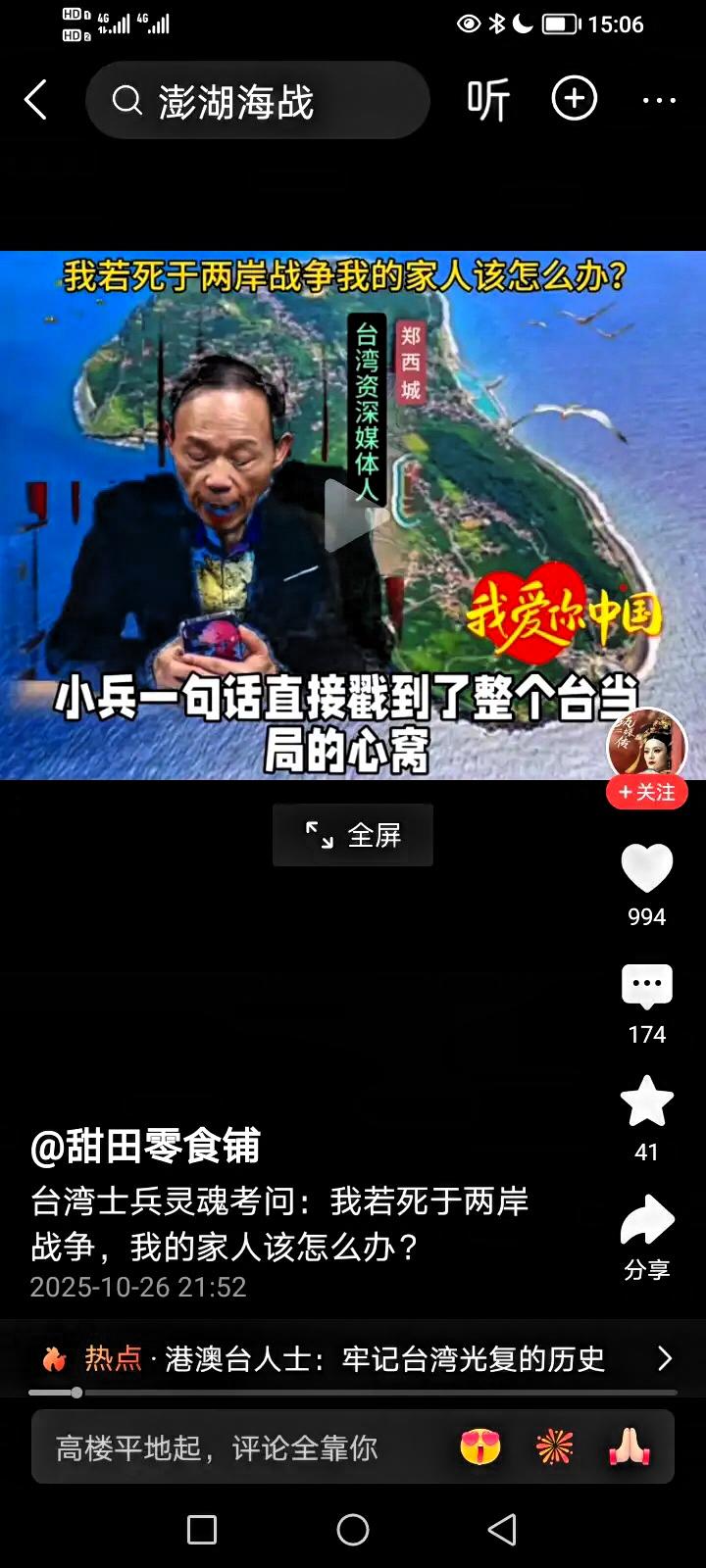Tap the back arrow to exit search results
The height and width of the screenshot is (1568, 706).
[x=35, y=99]
